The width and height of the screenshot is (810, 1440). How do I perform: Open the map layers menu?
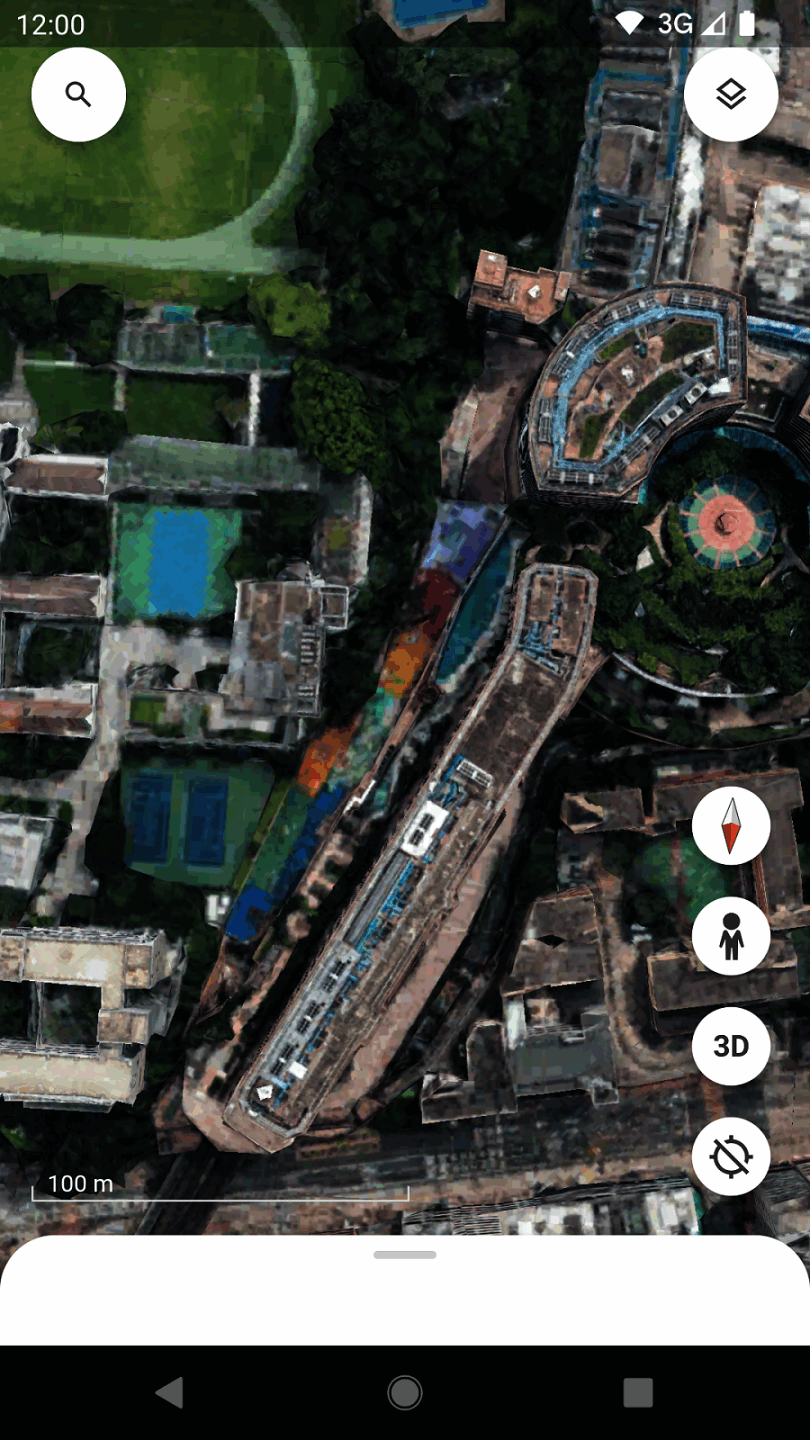[x=731, y=95]
